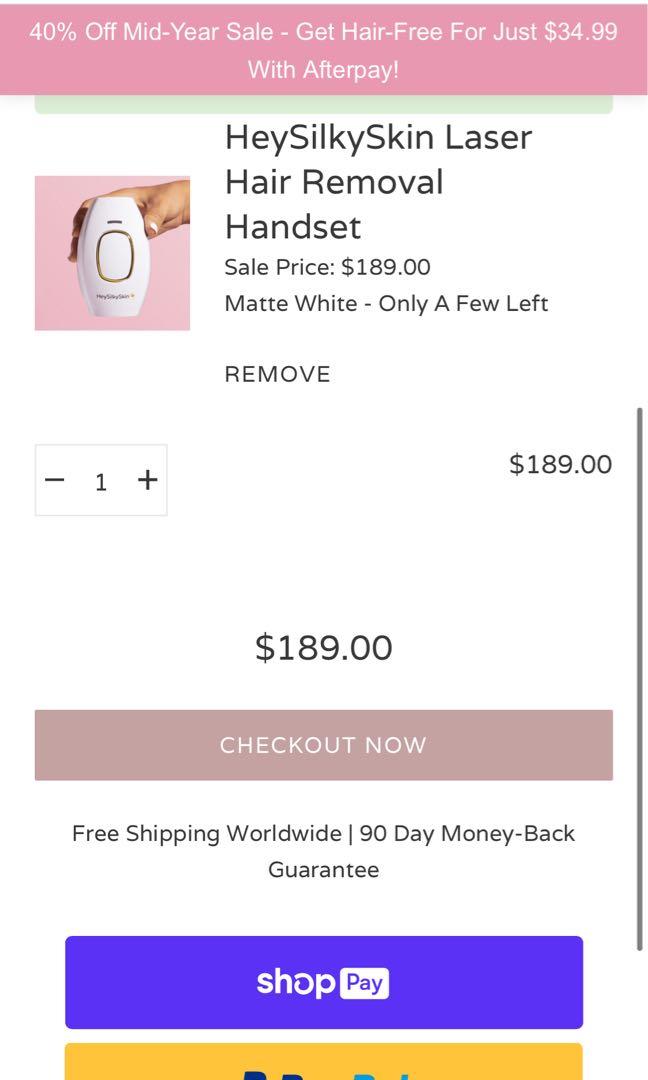
Task: Pay with the yellow PayPal button
Action: (x=323, y=1064)
